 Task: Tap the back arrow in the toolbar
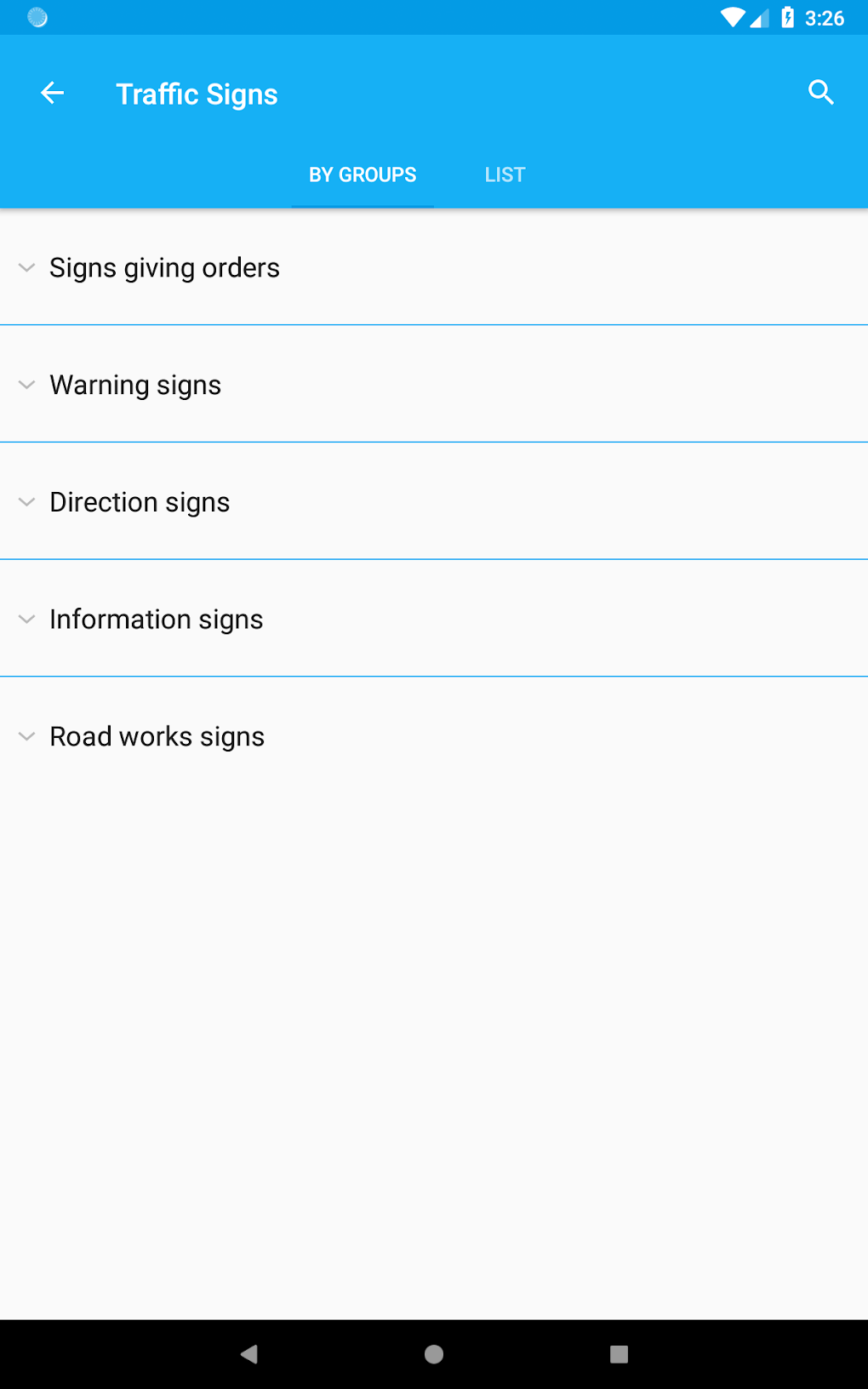coord(52,93)
